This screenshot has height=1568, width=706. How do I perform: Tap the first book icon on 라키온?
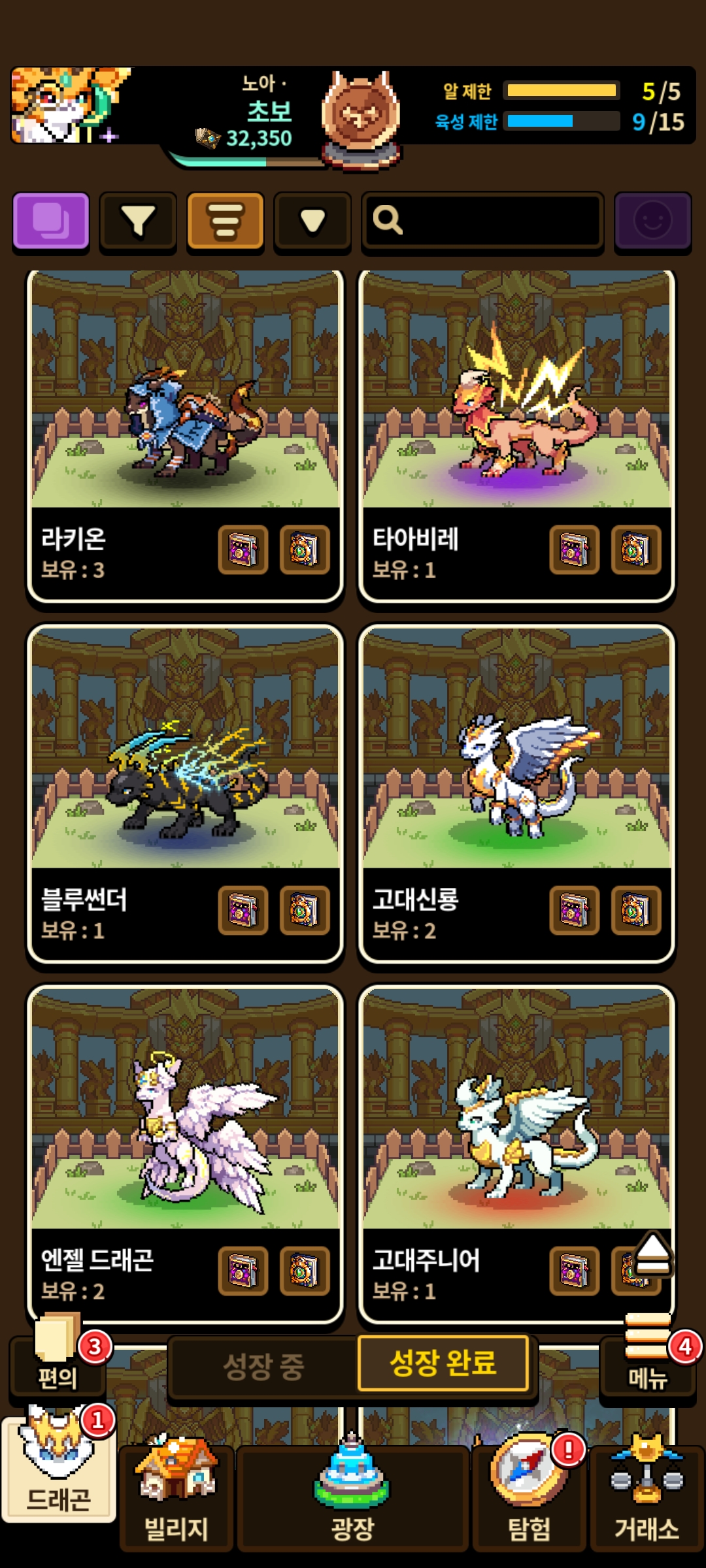[243, 549]
